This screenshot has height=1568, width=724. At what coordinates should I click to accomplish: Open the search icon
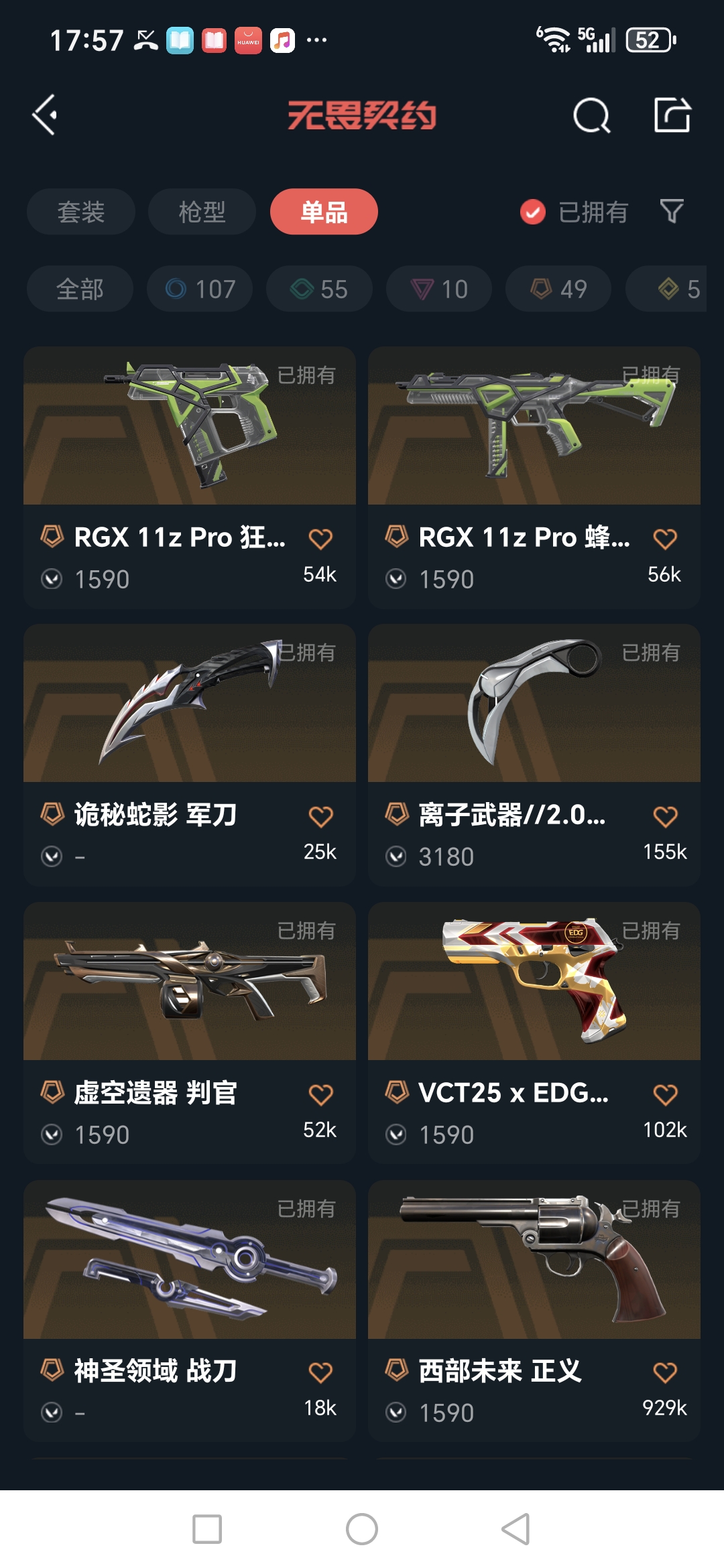click(591, 116)
